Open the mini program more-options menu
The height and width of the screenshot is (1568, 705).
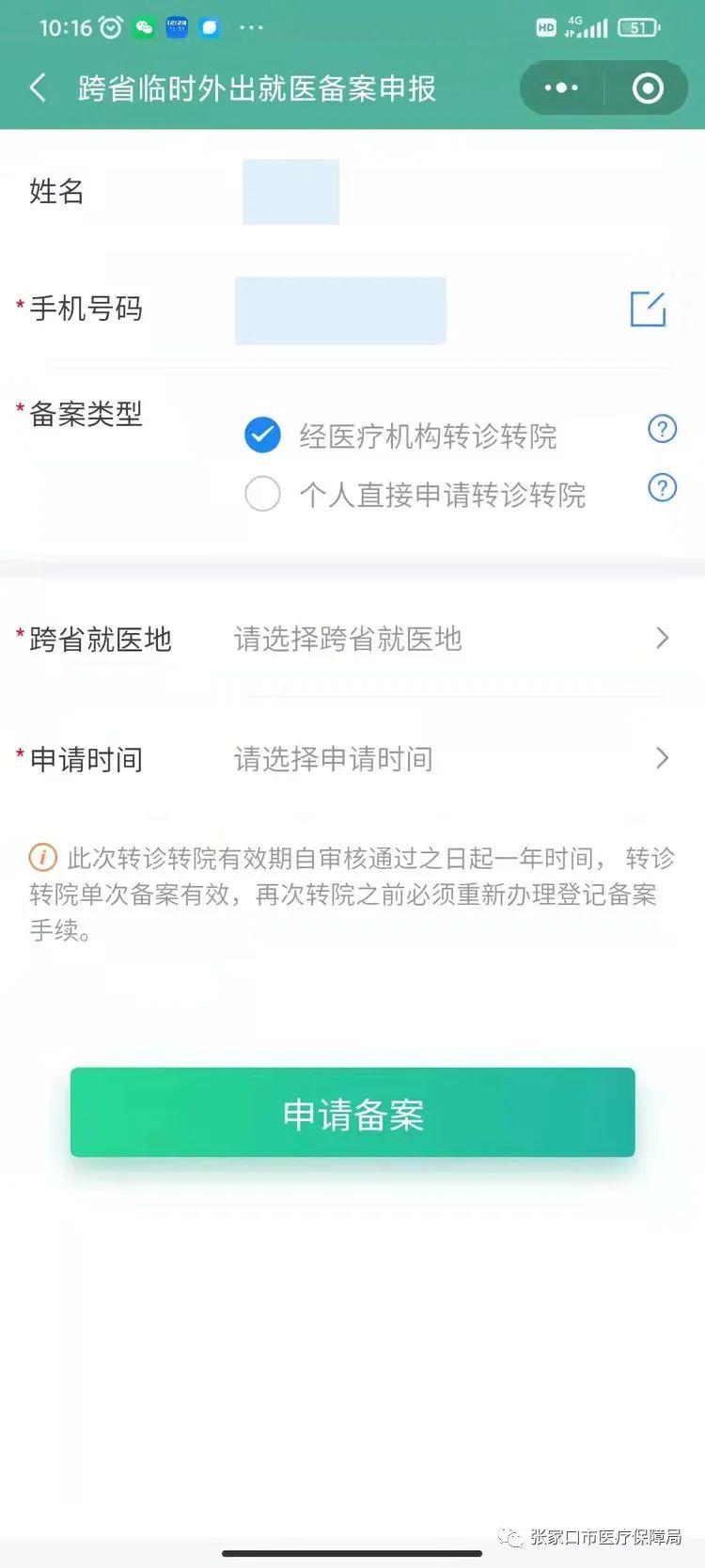(561, 88)
